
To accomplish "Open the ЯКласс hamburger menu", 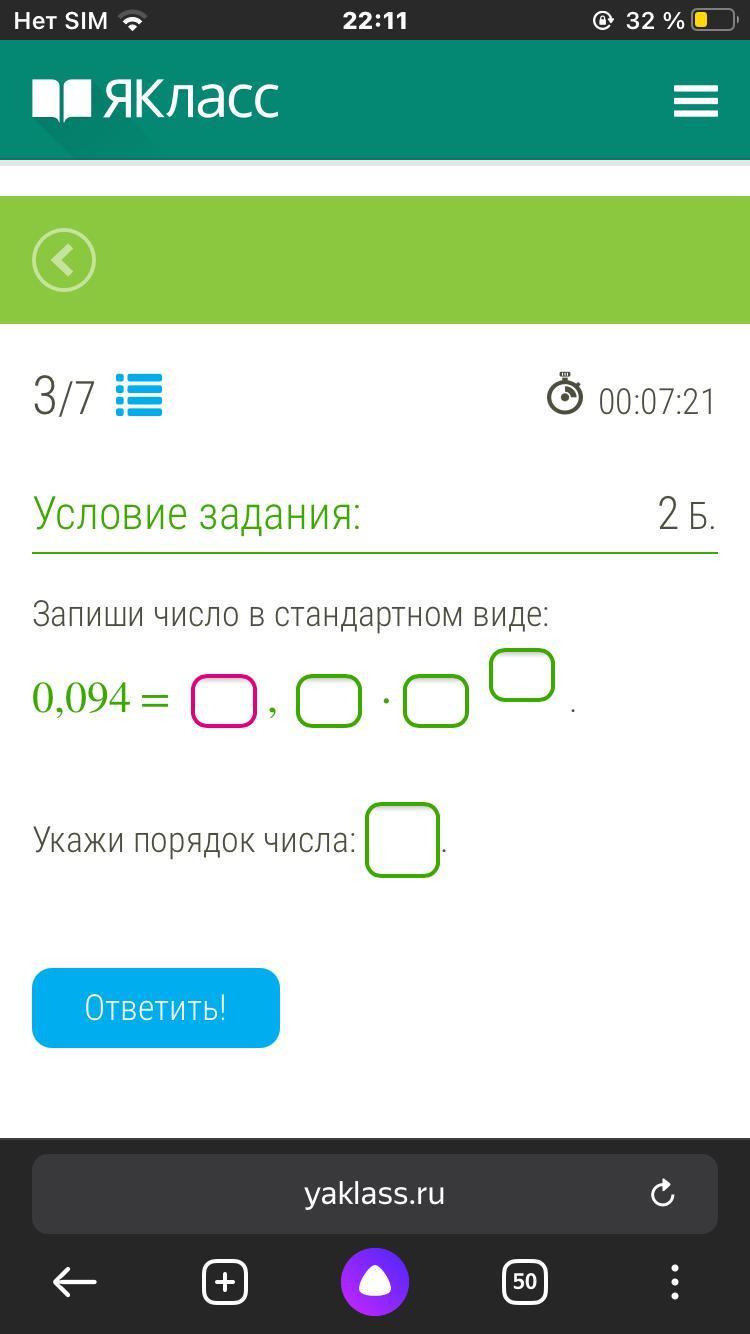I will (696, 100).
